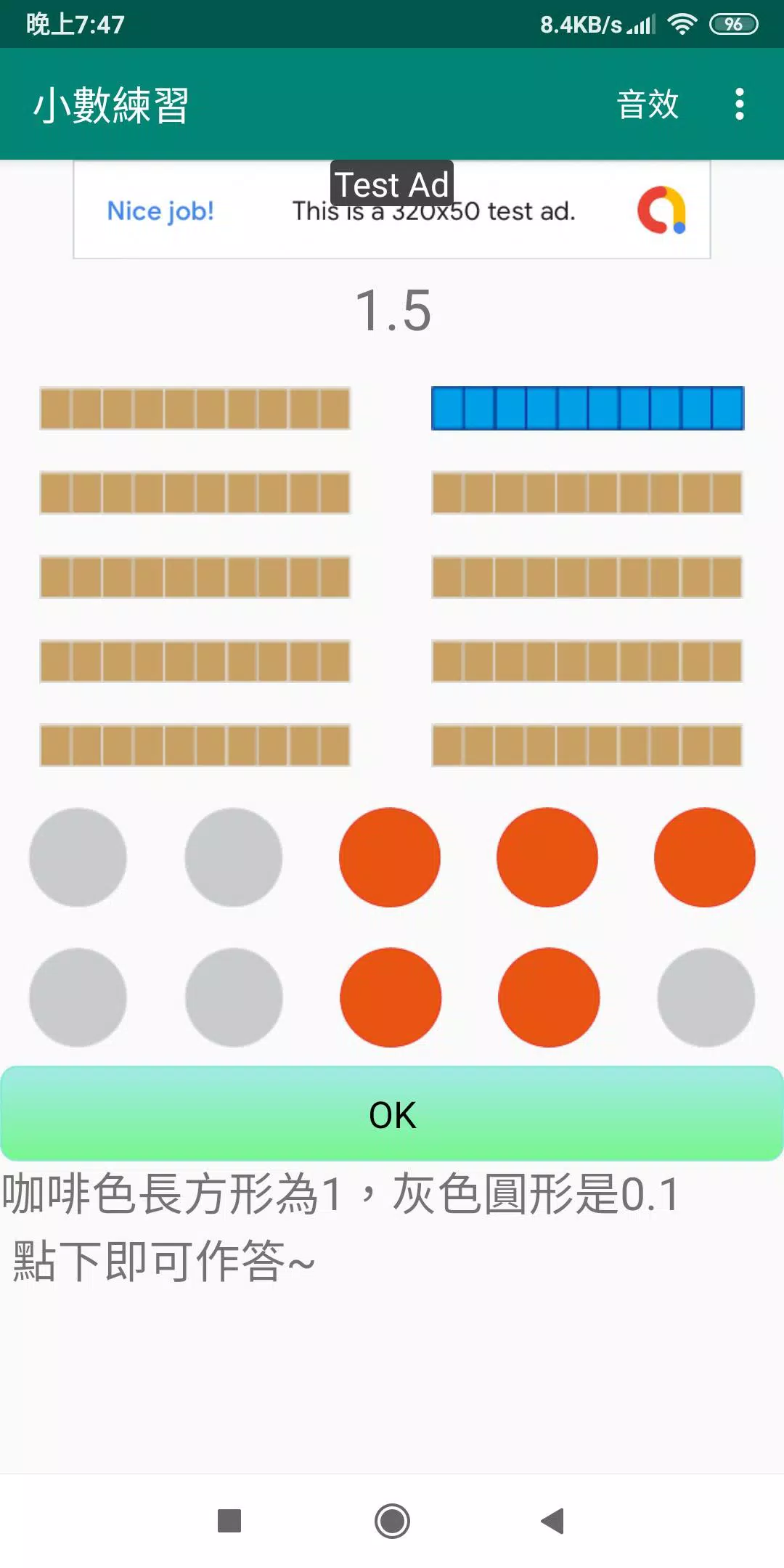
Task: Tap the Wi-Fi icon in the status bar
Action: [x=683, y=23]
